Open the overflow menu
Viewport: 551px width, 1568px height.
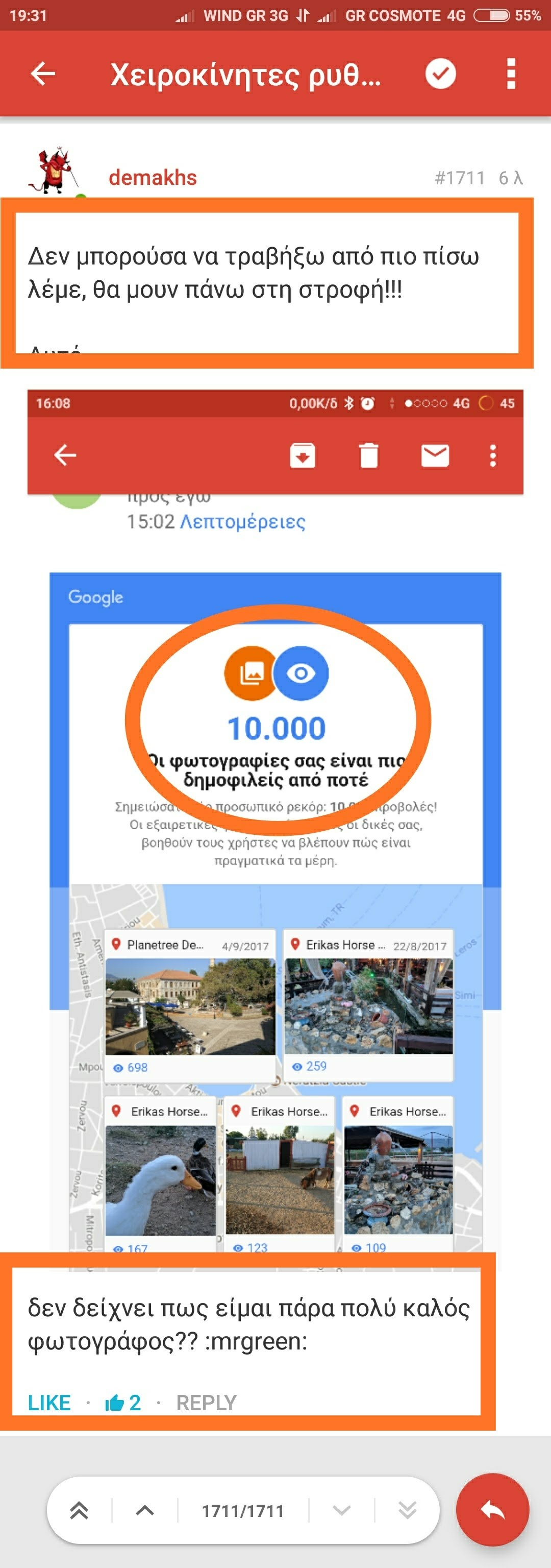point(511,74)
